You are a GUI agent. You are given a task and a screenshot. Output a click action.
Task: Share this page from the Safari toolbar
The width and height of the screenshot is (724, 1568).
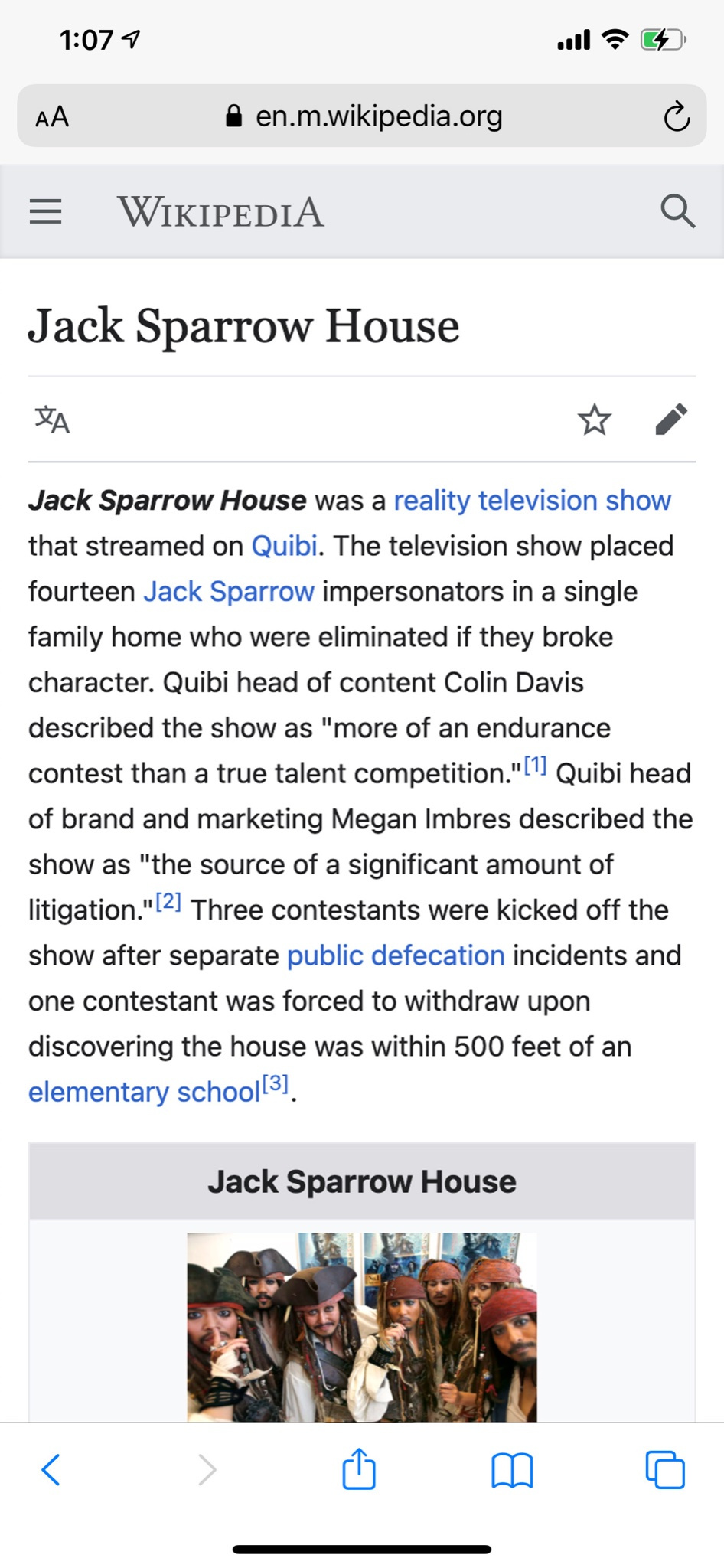[359, 1468]
